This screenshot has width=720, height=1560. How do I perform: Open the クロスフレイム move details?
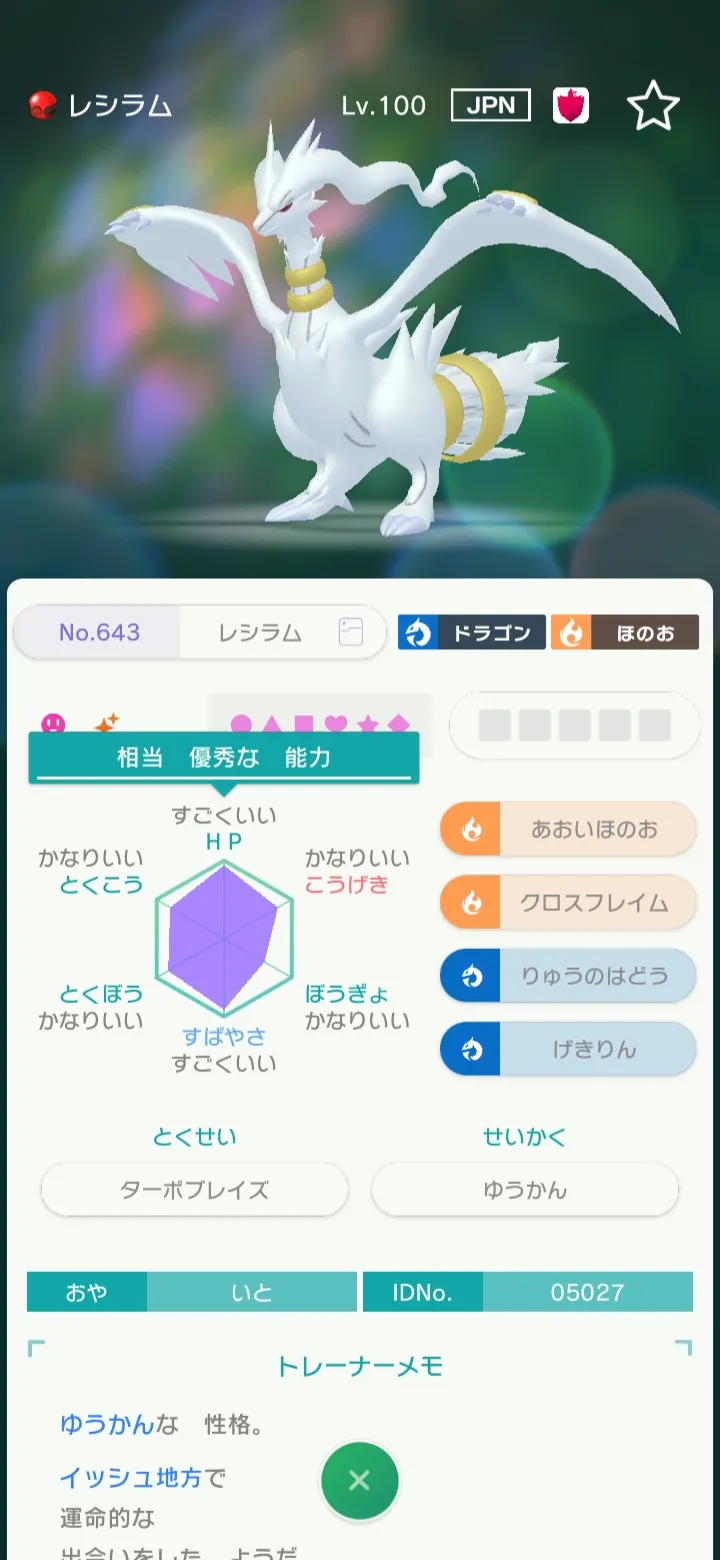(568, 902)
